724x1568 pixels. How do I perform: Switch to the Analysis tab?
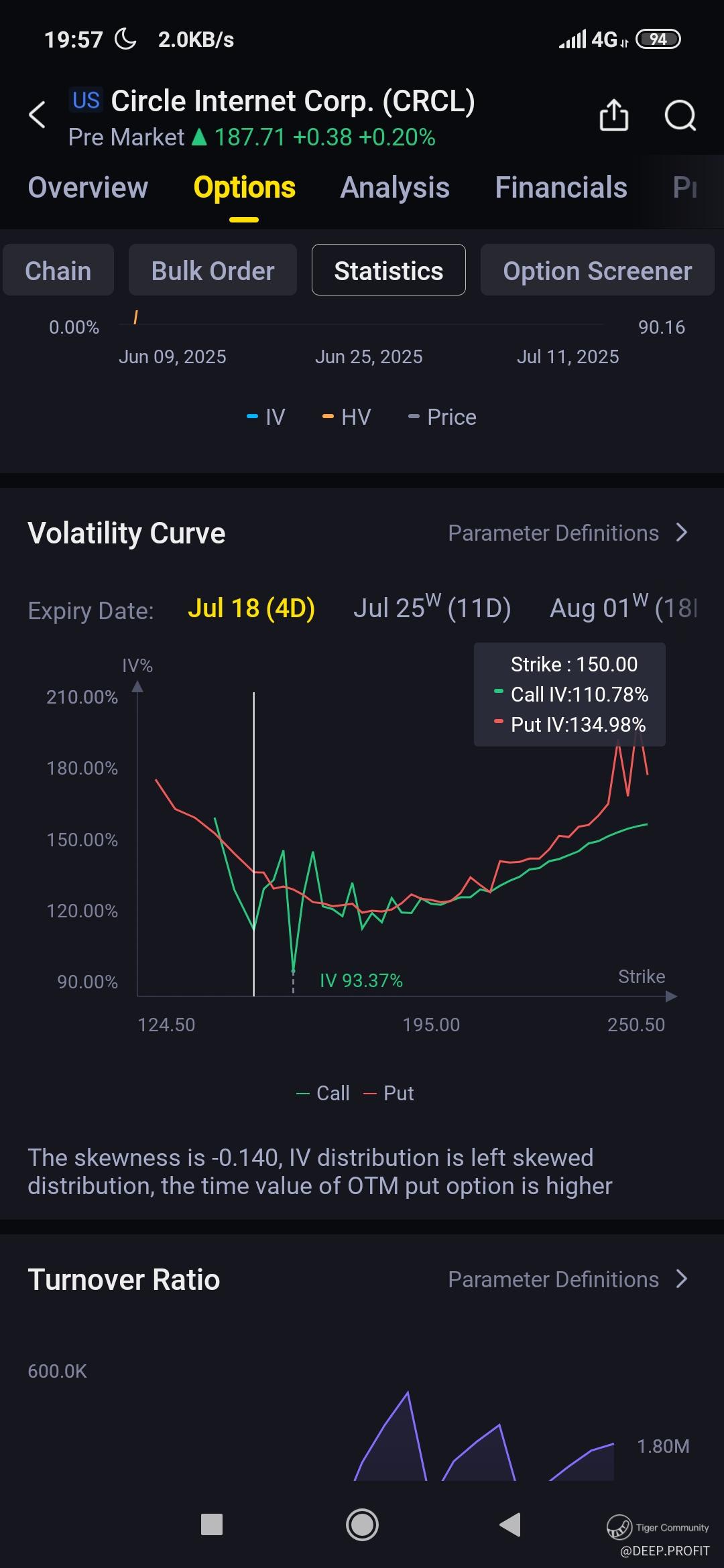point(395,188)
